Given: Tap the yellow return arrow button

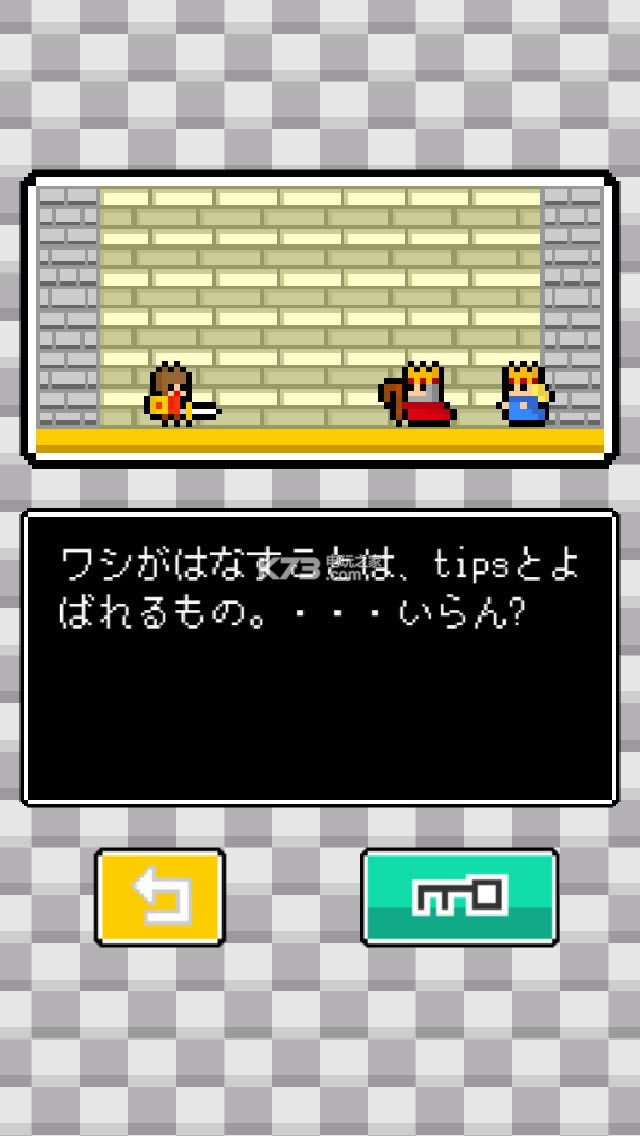Looking at the screenshot, I should click(159, 896).
